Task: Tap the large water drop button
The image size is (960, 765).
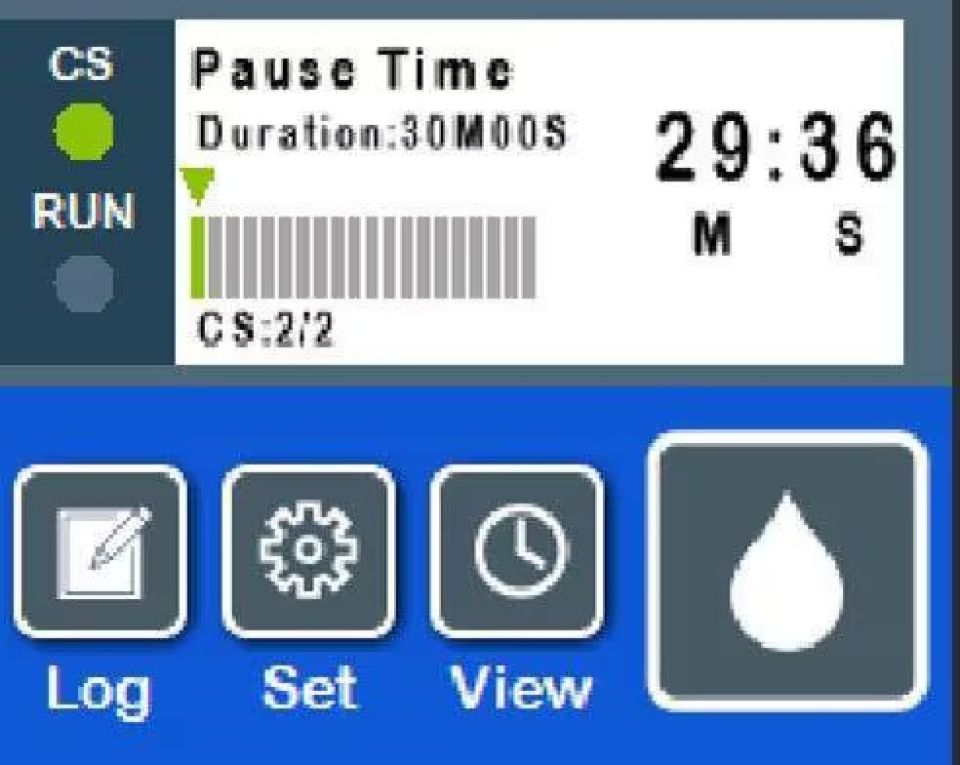Action: [785, 570]
